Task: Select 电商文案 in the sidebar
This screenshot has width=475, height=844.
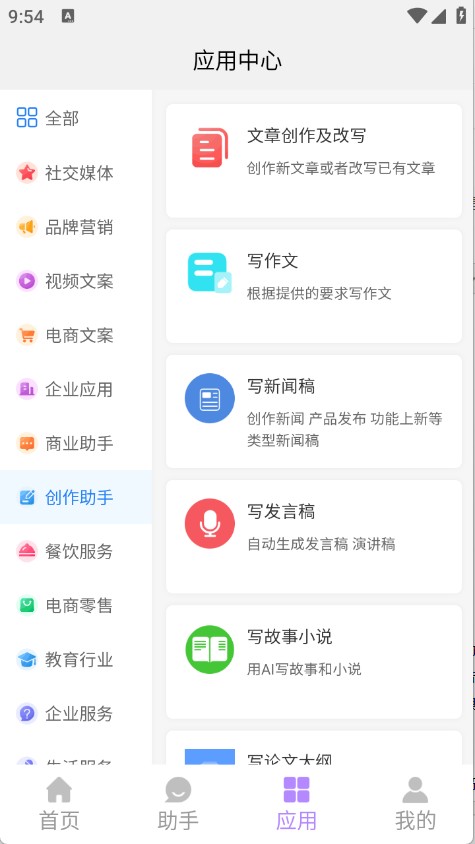Action: tap(75, 335)
